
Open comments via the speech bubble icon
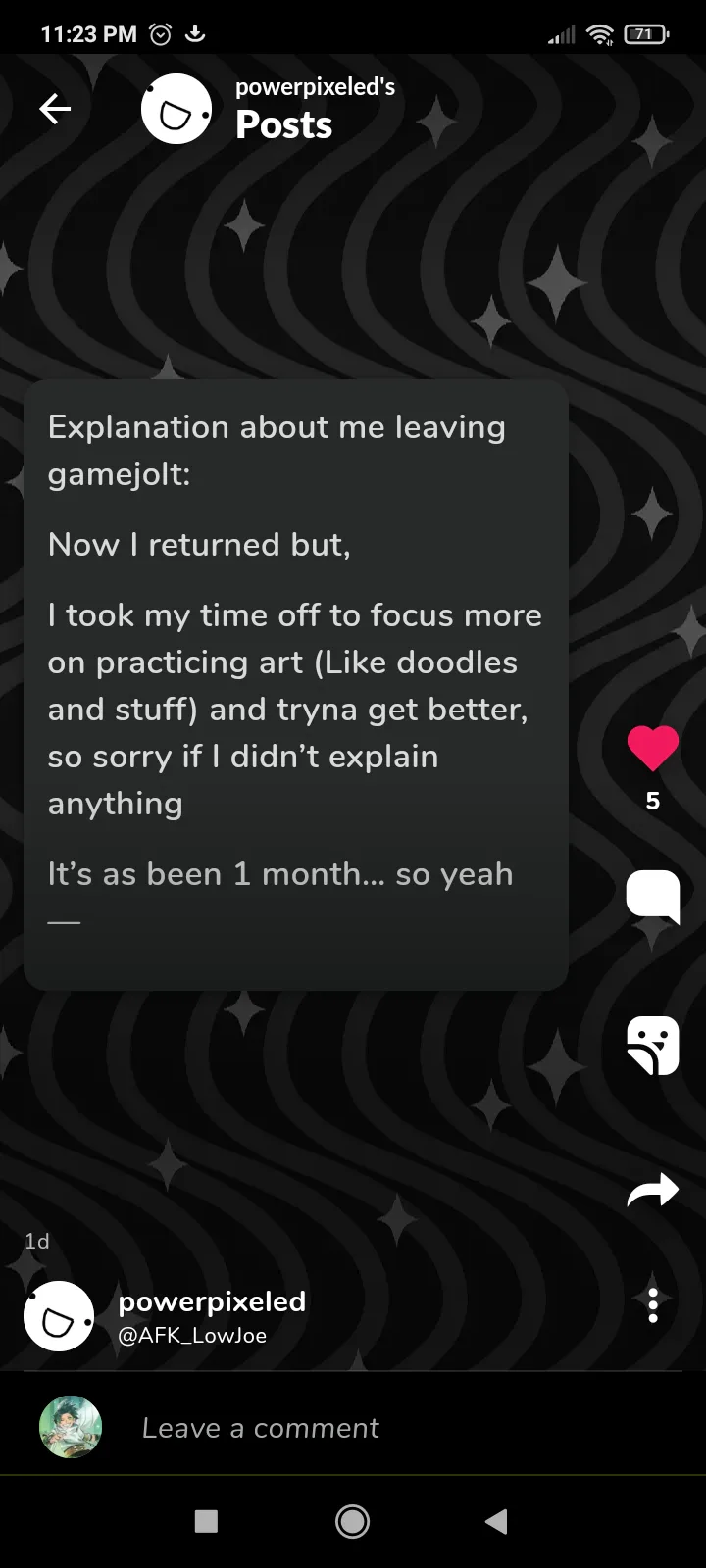(652, 896)
